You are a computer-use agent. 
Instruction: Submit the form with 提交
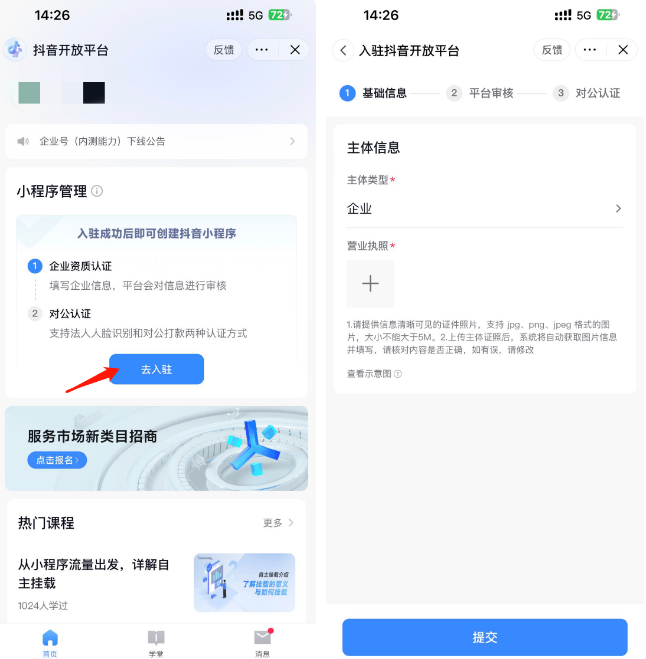pyautogui.click(x=484, y=637)
